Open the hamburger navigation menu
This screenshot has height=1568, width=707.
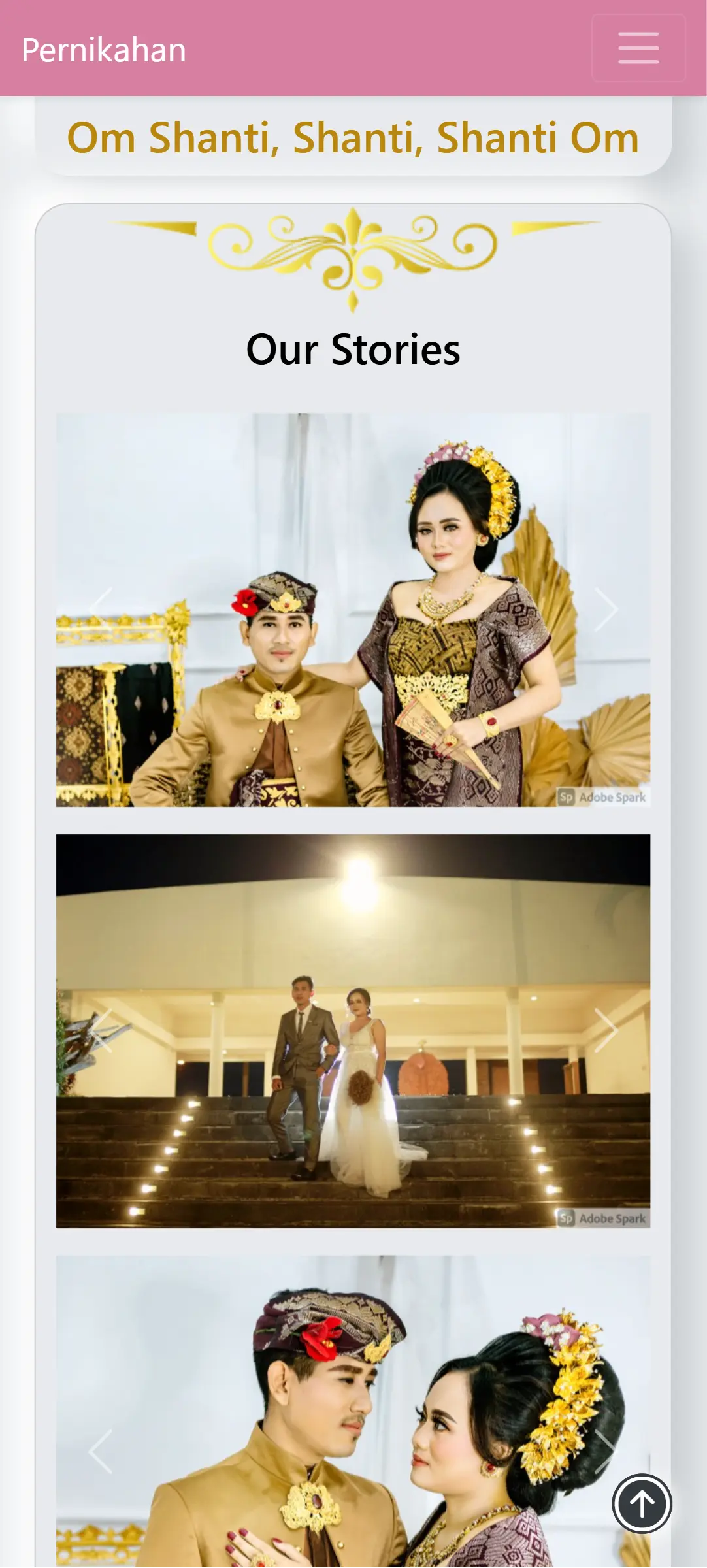[x=638, y=48]
